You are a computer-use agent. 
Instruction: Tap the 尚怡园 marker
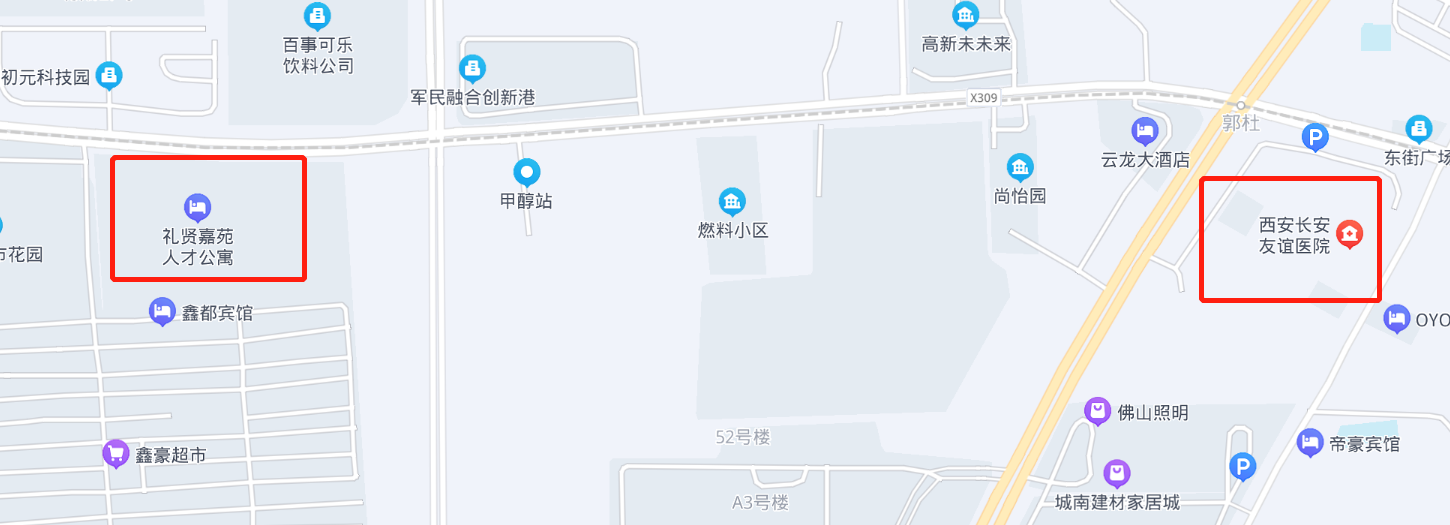click(1020, 167)
